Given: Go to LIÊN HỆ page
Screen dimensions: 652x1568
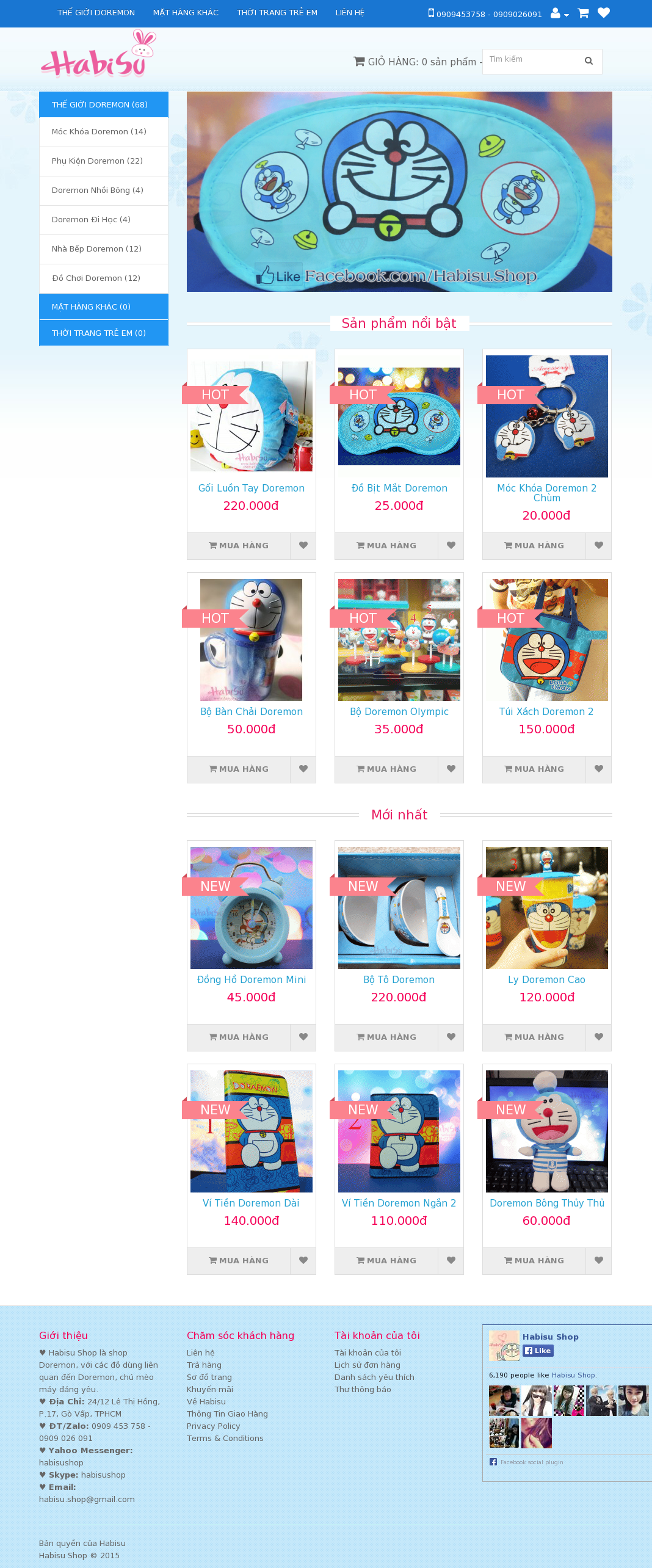Looking at the screenshot, I should click(350, 13).
